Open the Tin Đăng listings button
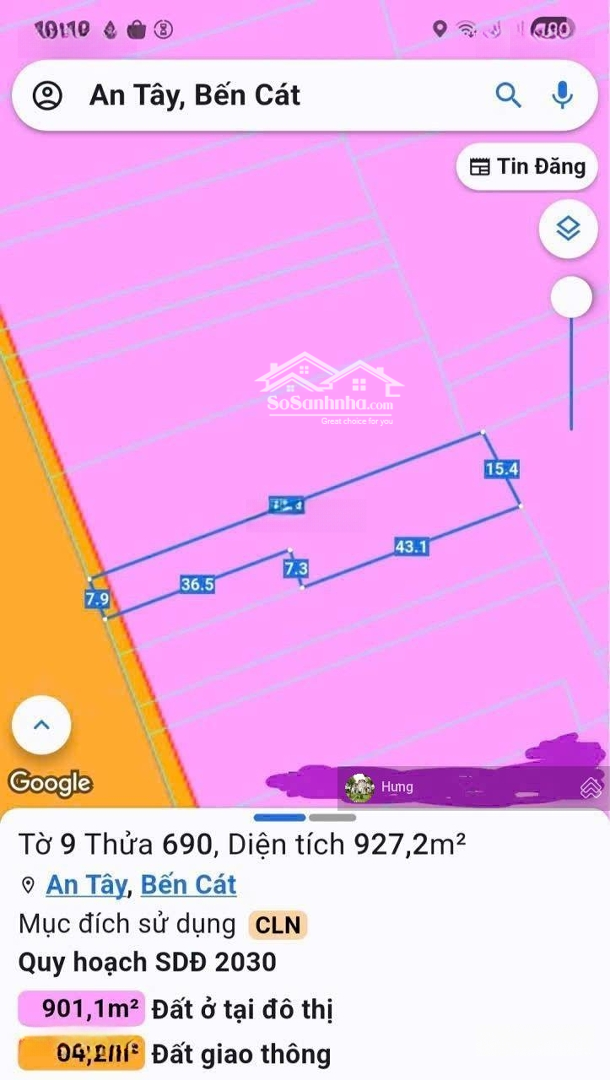The width and height of the screenshot is (610, 1080). [x=527, y=167]
